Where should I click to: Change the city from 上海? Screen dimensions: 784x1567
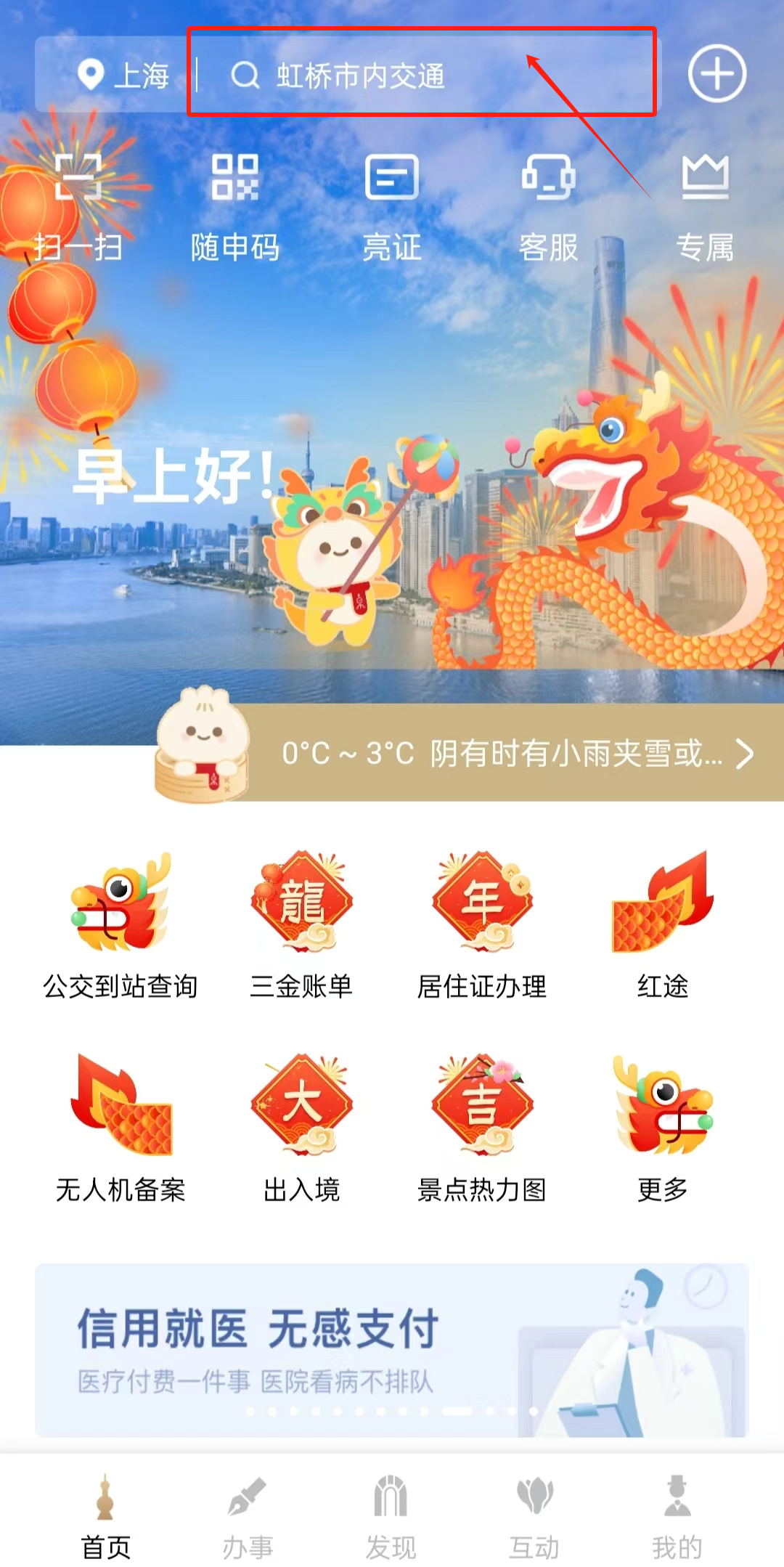click(123, 75)
